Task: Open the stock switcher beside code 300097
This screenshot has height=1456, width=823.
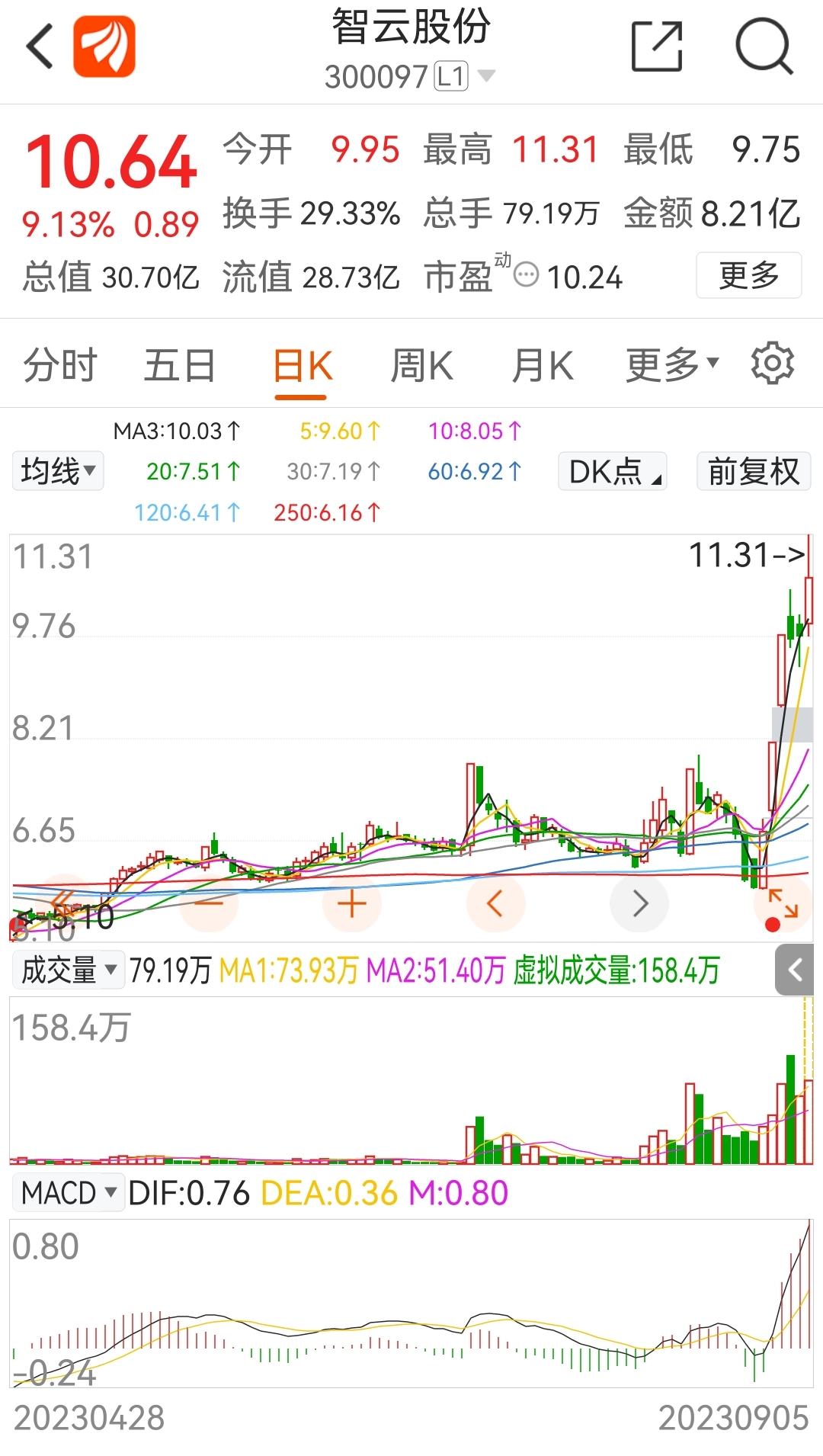Action: [485, 76]
